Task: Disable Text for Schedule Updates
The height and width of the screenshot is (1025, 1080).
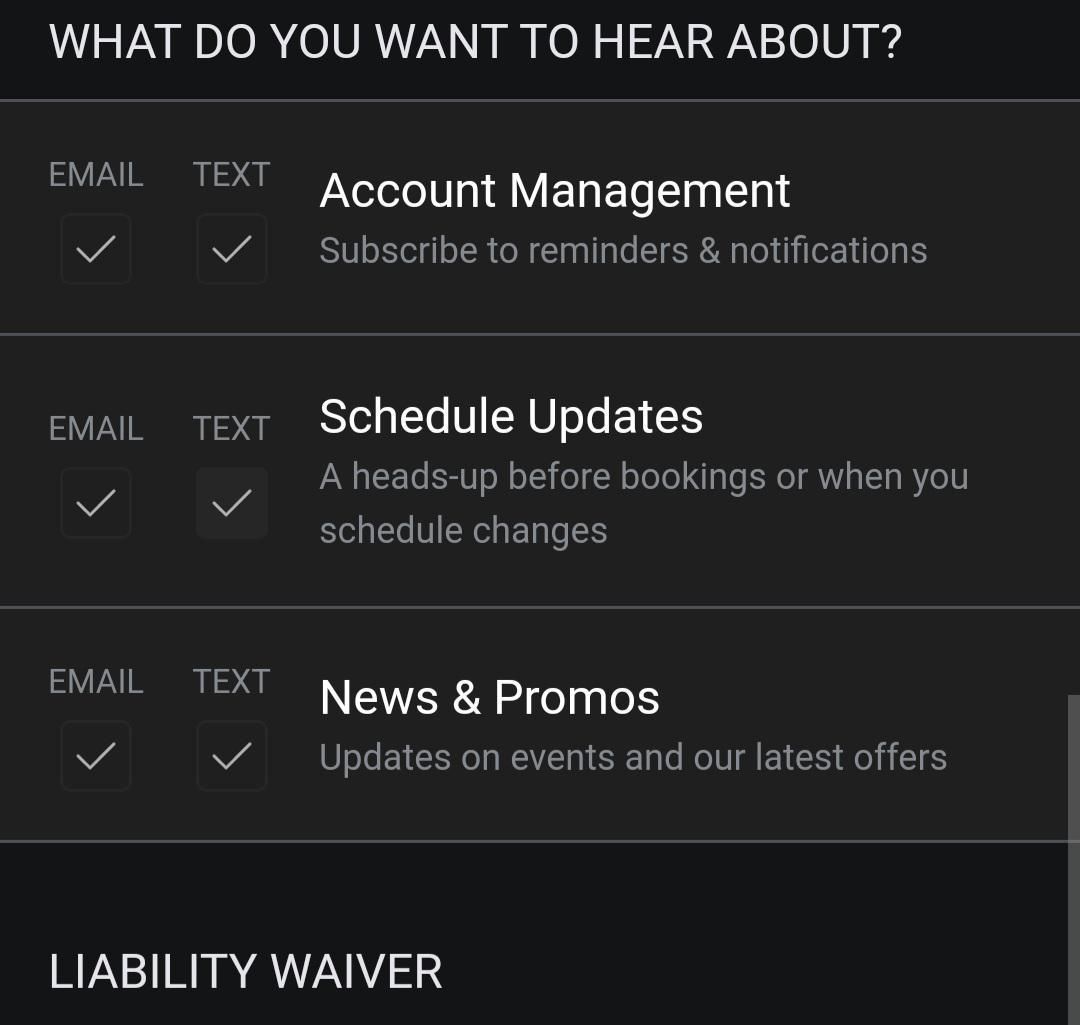Action: coord(232,503)
